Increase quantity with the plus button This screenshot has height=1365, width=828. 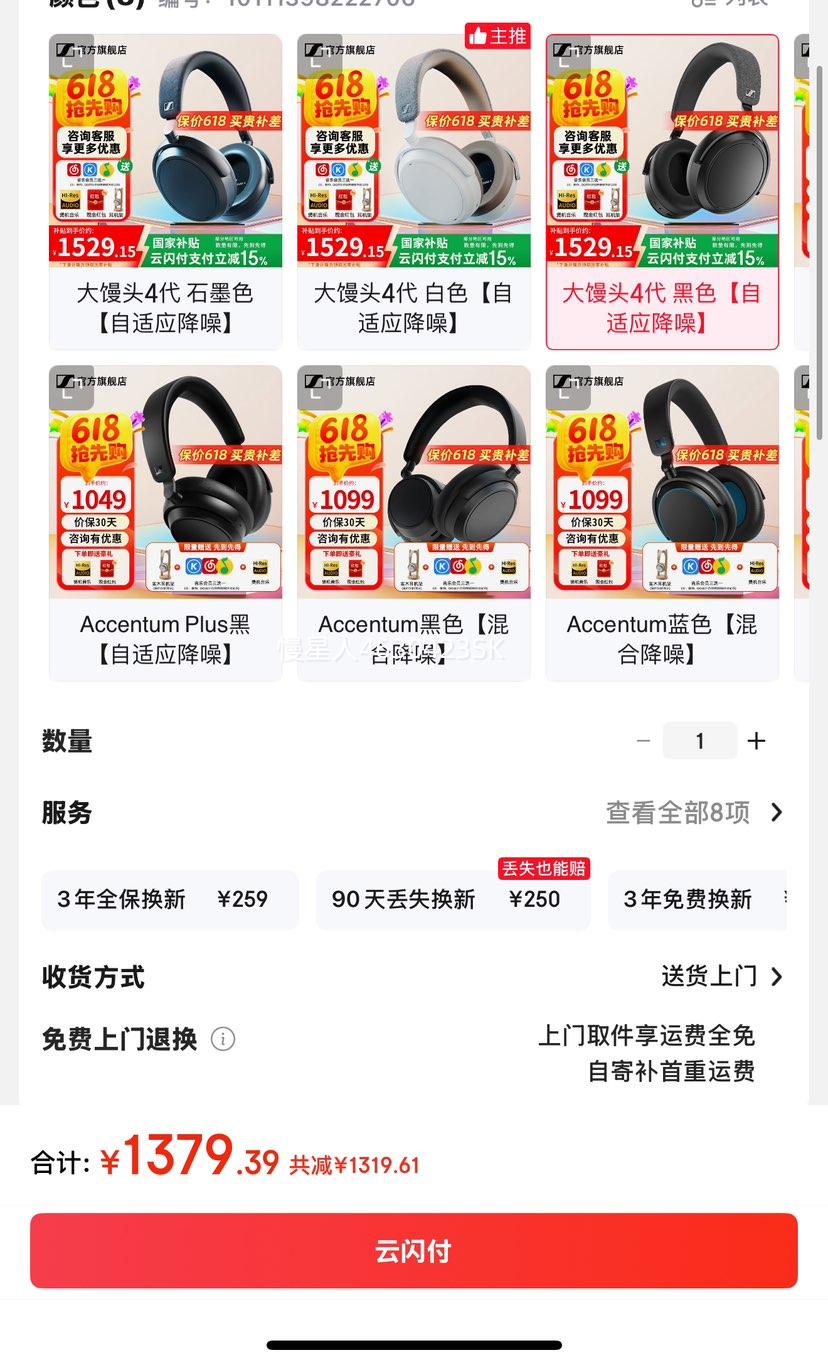756,741
